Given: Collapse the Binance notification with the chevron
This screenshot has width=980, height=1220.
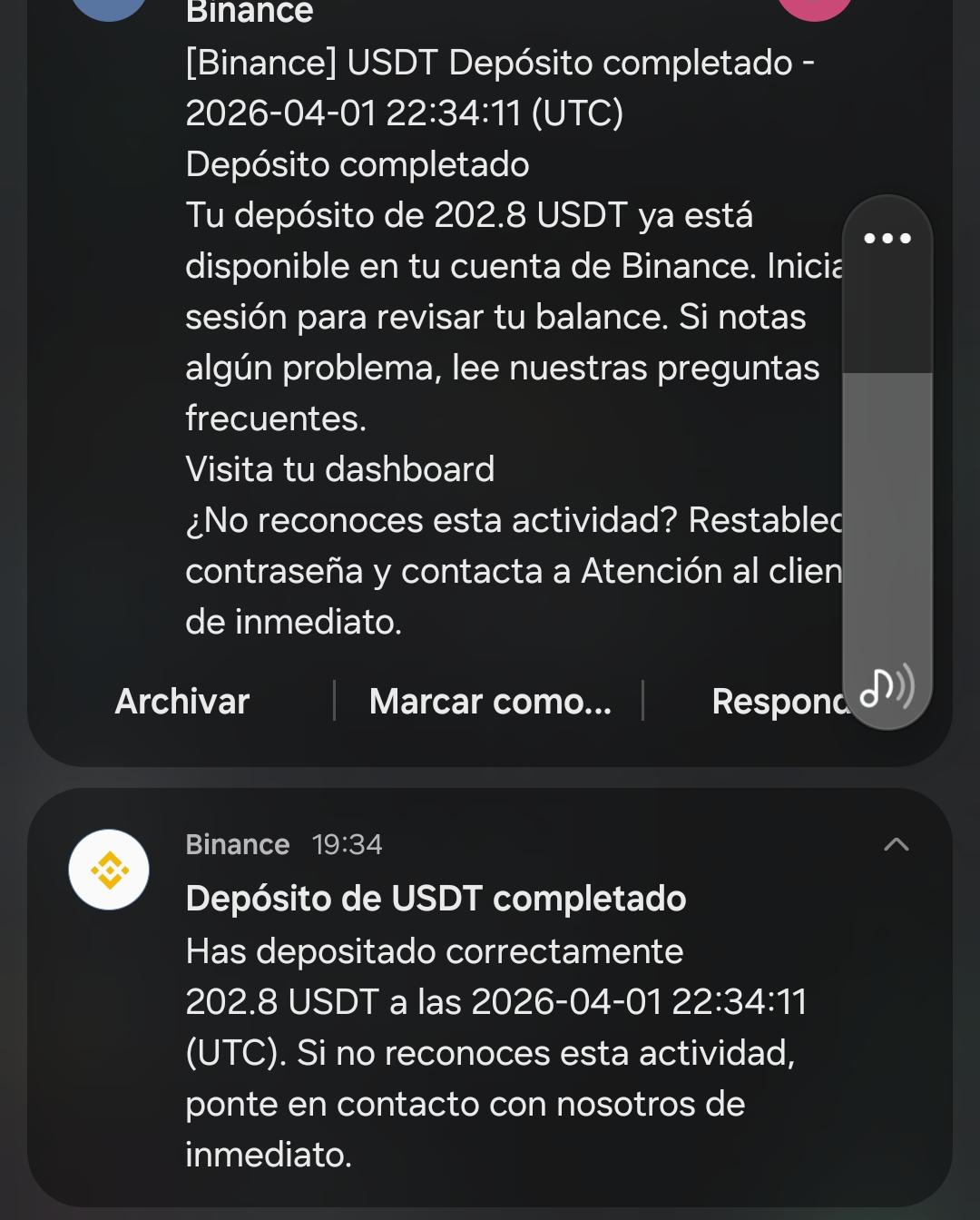Looking at the screenshot, I should point(896,844).
